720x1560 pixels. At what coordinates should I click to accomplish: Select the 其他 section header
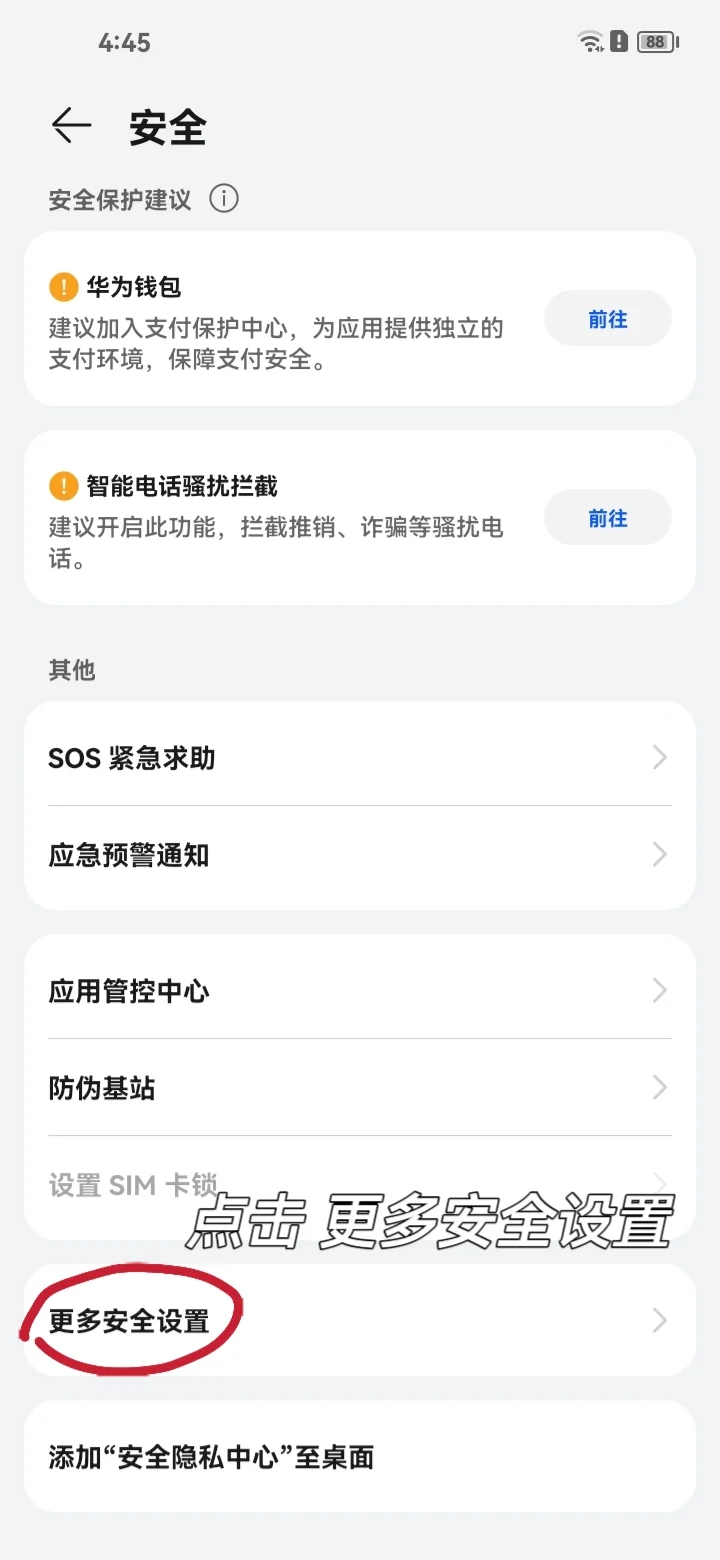(70, 670)
